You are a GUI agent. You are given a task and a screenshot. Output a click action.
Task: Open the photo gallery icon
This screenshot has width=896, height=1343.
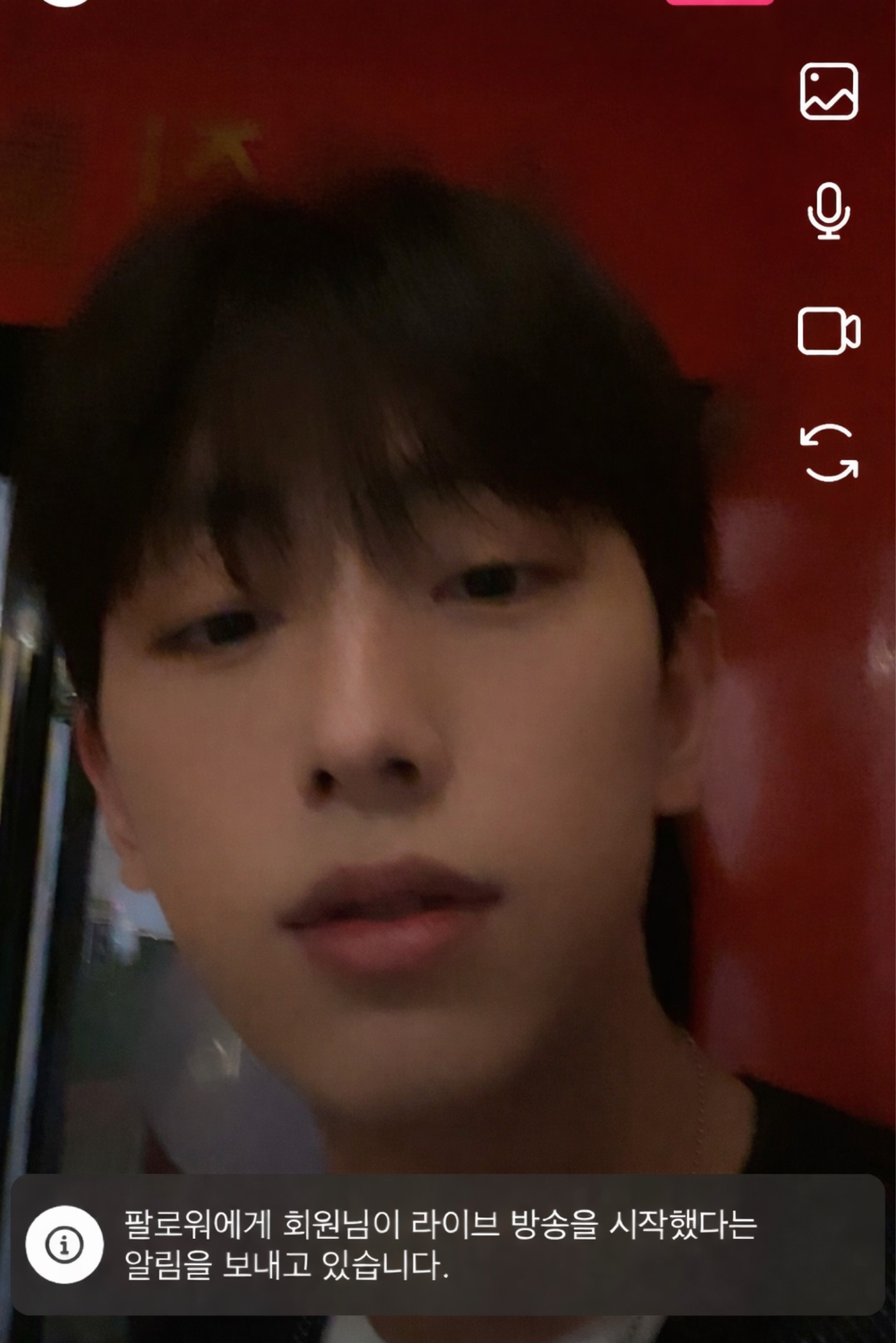pos(829,91)
